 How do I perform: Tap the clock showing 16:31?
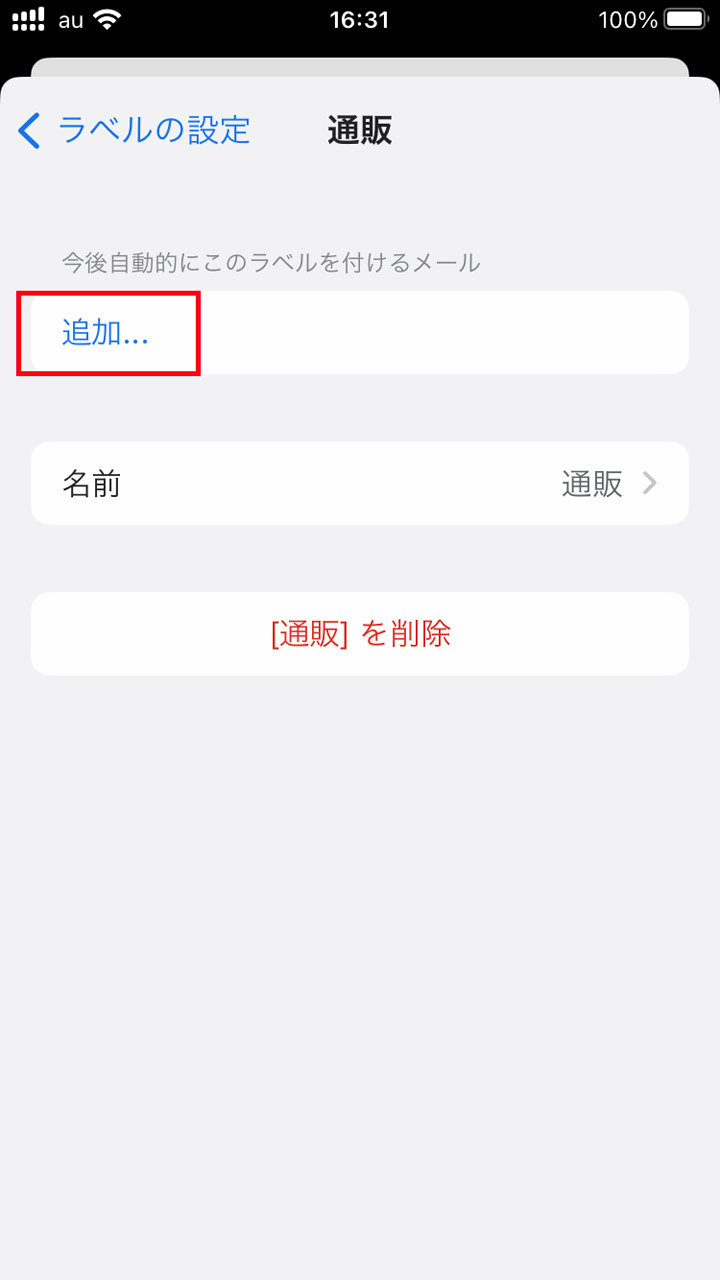360,19
